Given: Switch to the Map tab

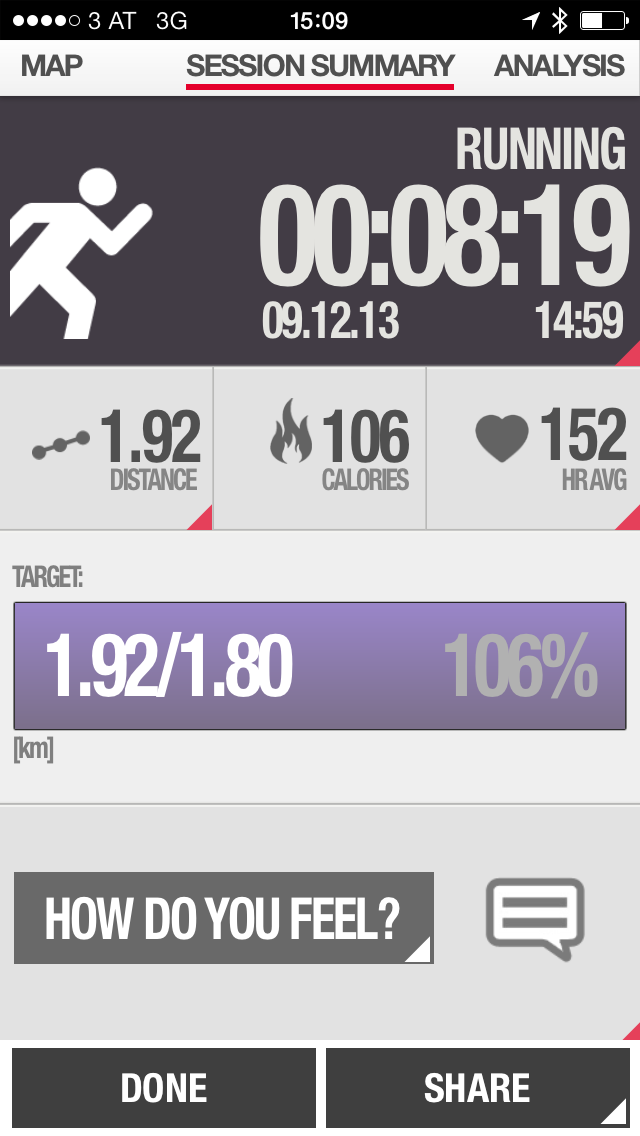Looking at the screenshot, I should click(x=52, y=67).
